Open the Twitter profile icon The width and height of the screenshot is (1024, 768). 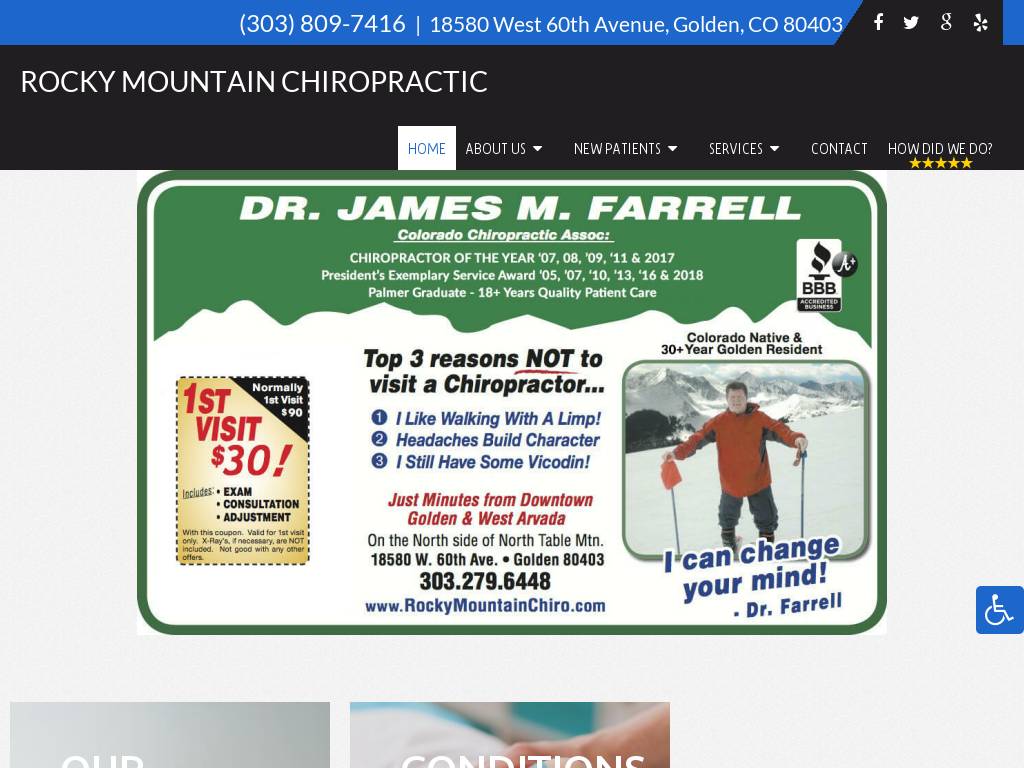tap(911, 22)
